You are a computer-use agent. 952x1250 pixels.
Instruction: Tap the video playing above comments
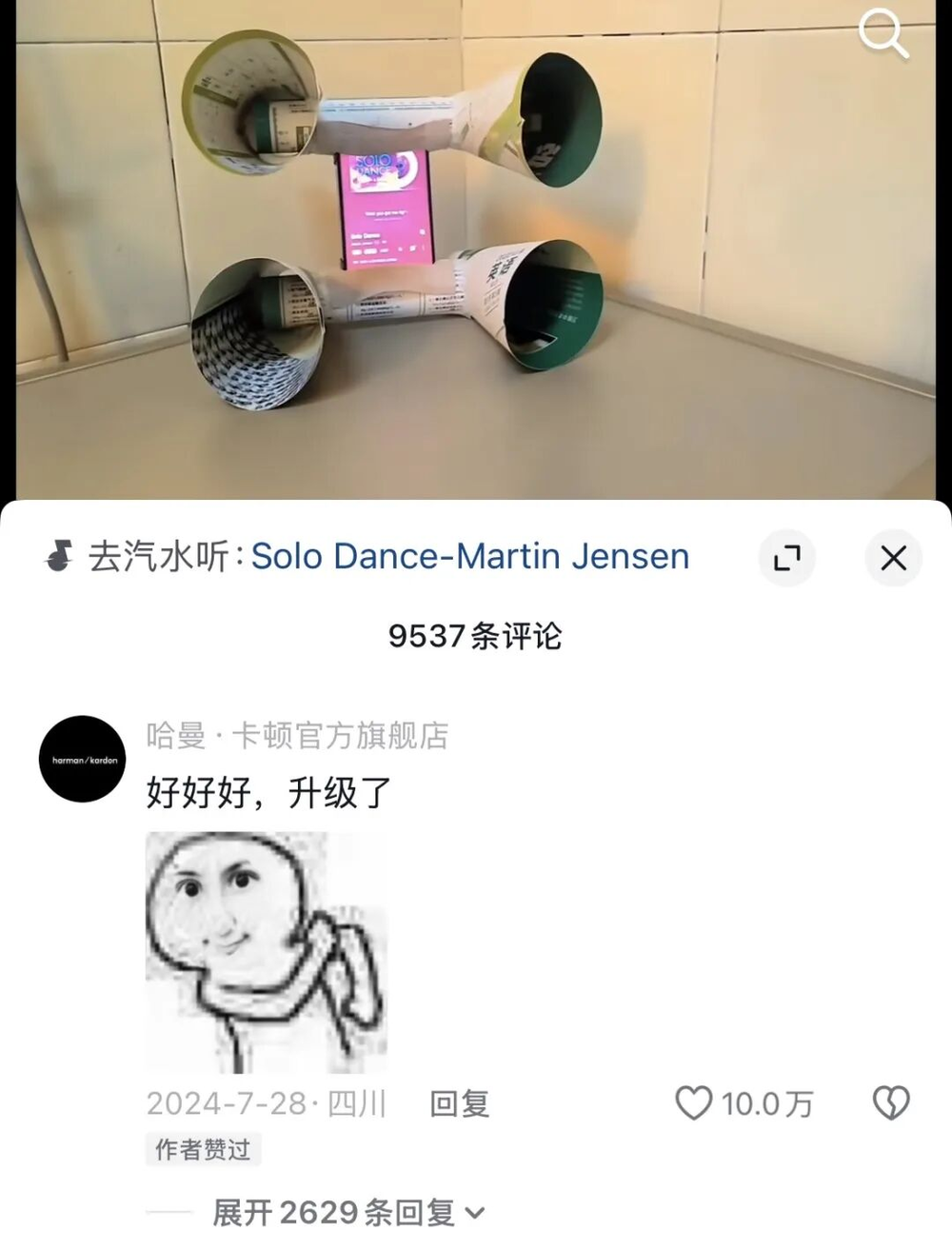[476, 248]
